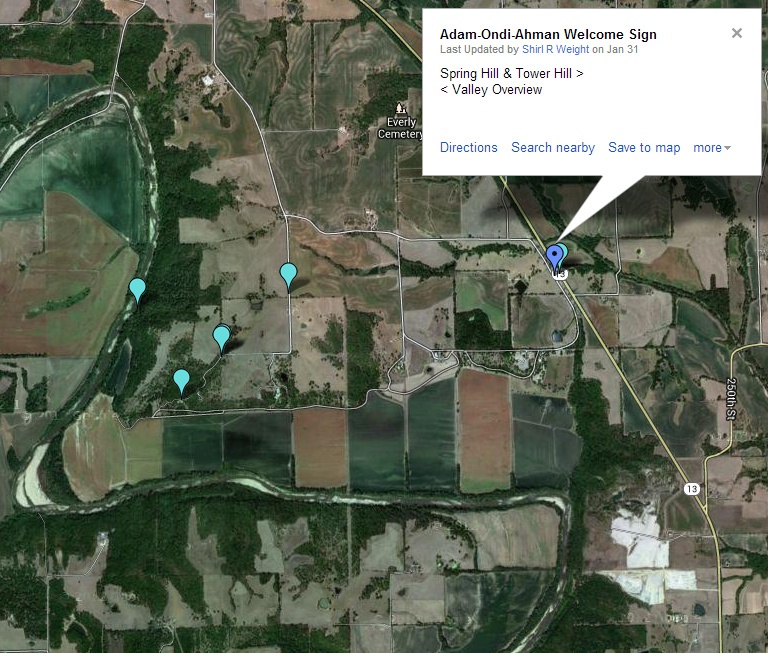Open Shirl R Weight's profile link

[x=554, y=49]
